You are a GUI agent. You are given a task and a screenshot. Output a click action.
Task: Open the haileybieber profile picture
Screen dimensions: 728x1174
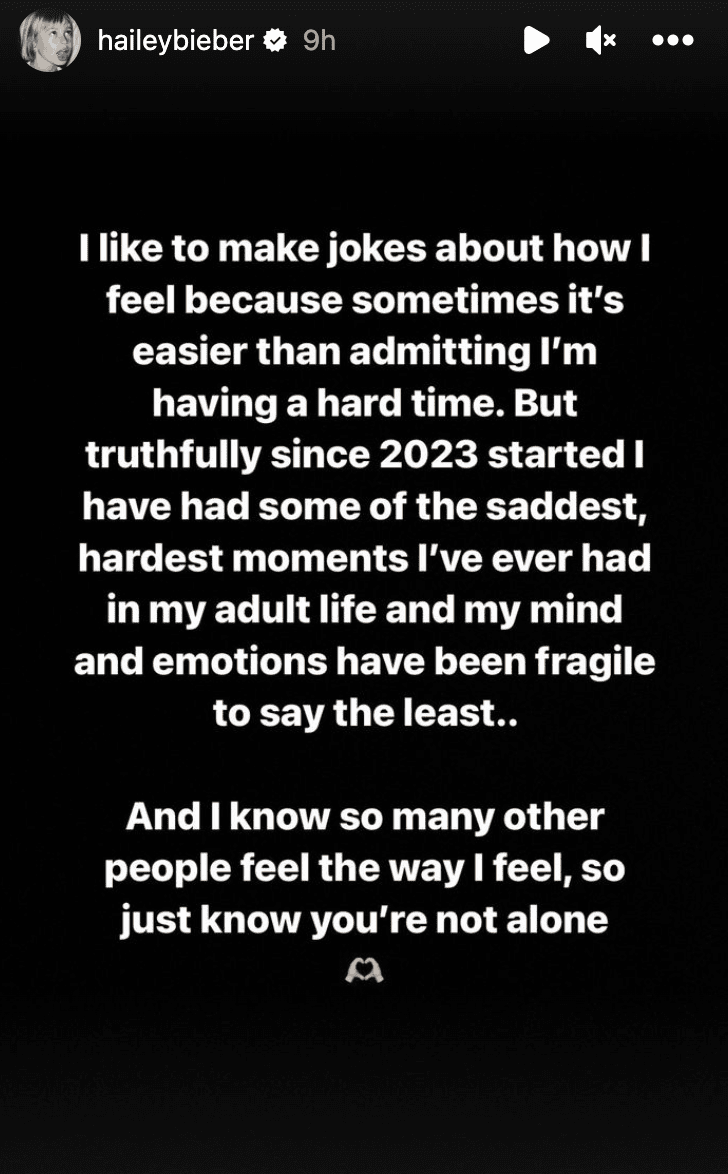[x=50, y=40]
